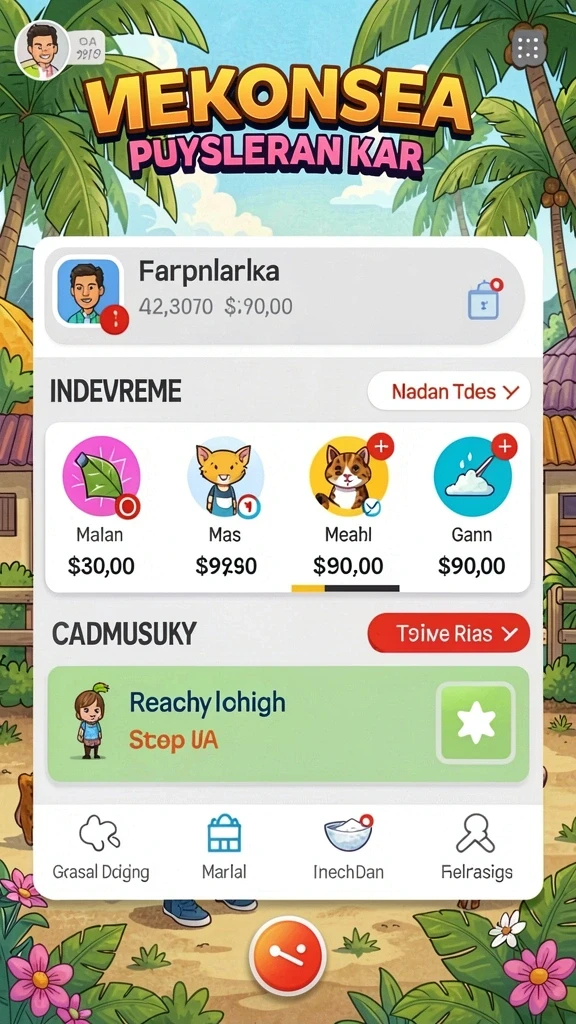576x1024 pixels.
Task: Tap the star button on the Reachy Iohigh card
Action: point(475,722)
